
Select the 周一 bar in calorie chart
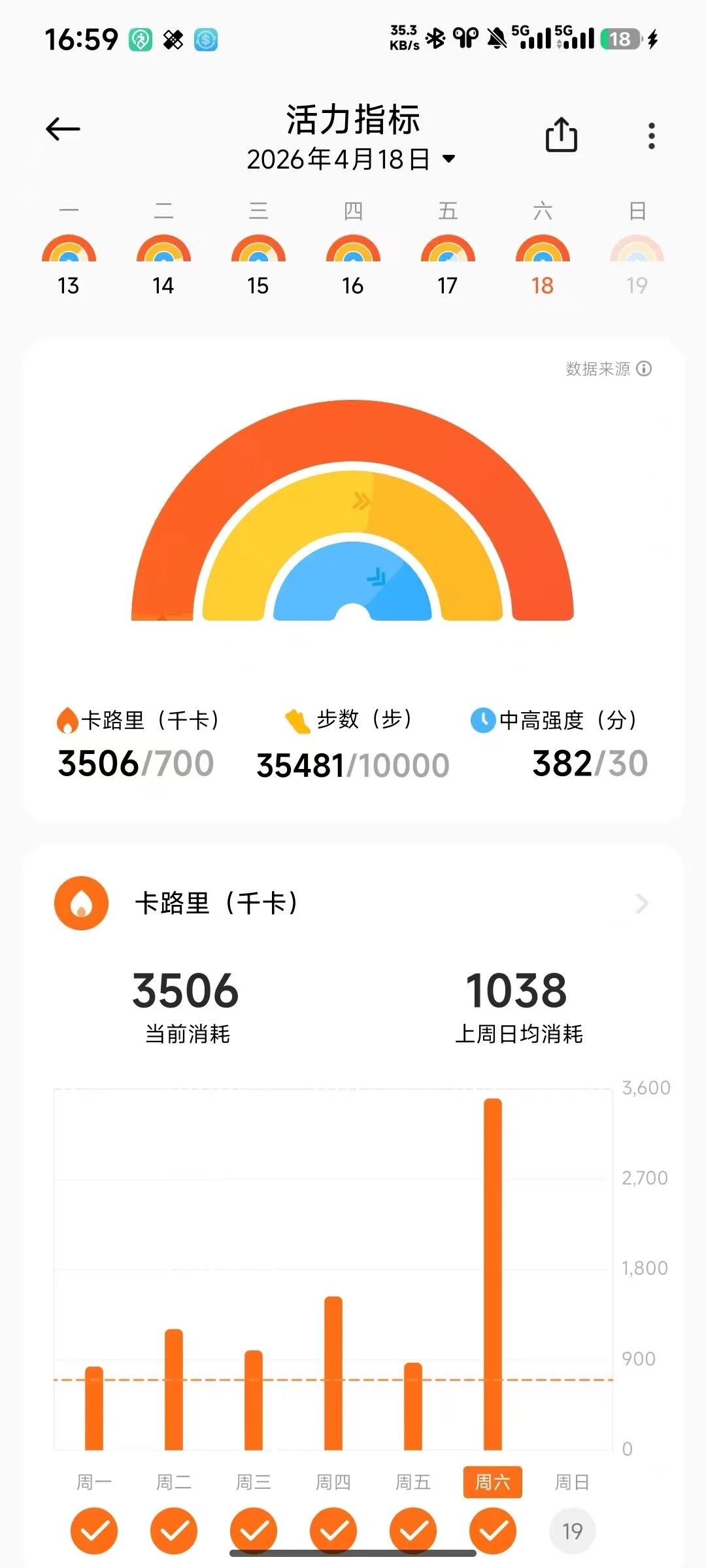pyautogui.click(x=94, y=1408)
